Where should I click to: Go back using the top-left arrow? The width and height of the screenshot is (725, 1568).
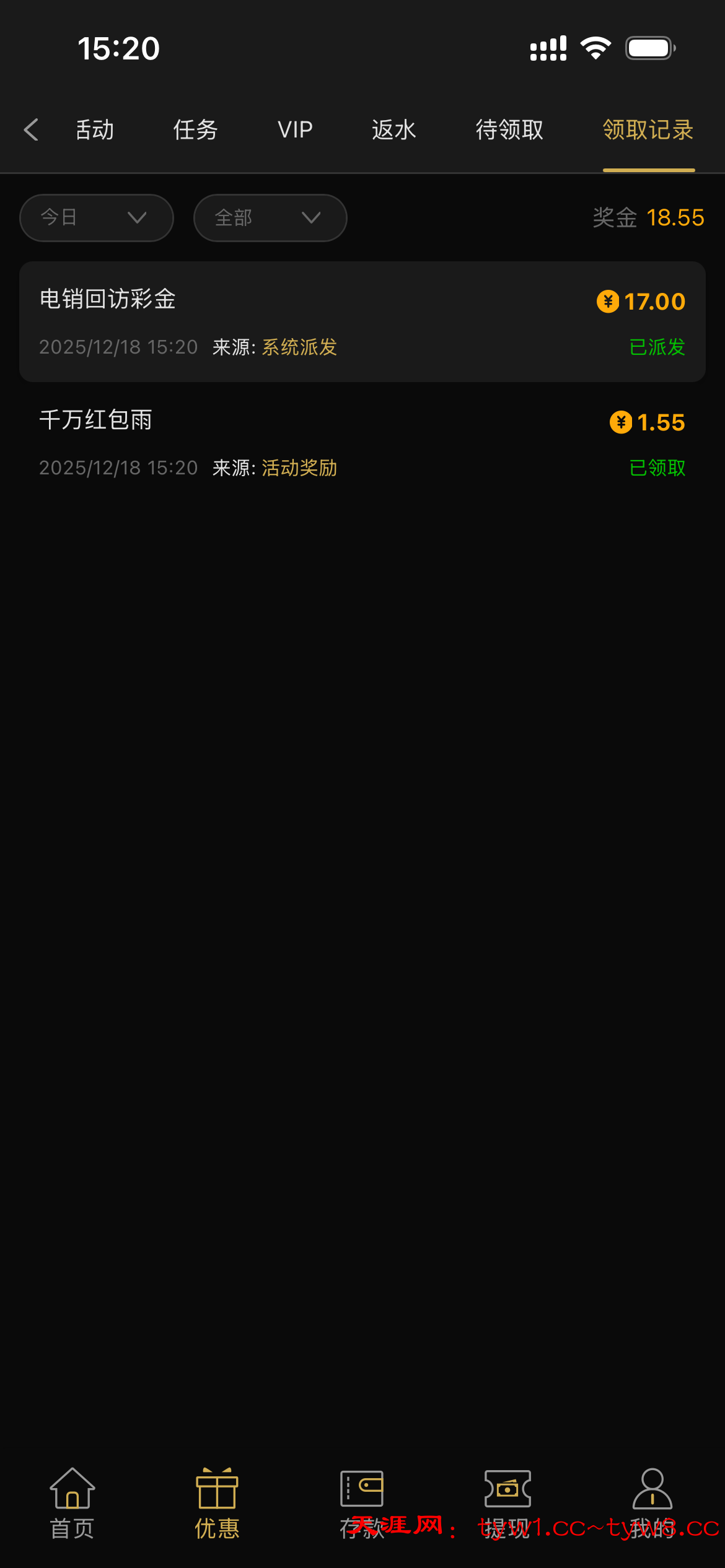tap(31, 130)
